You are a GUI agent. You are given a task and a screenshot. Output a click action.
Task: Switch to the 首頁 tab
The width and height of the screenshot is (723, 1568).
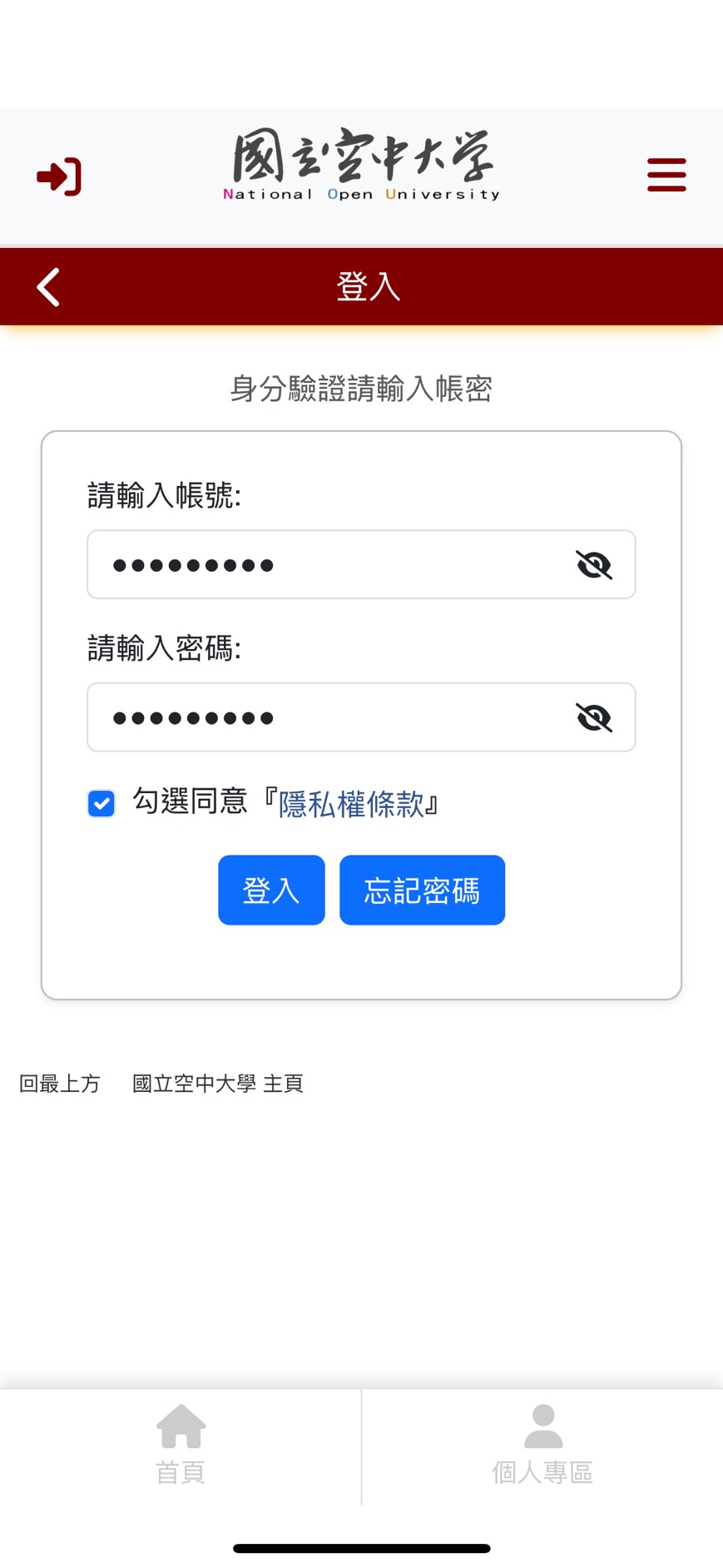click(x=181, y=1445)
